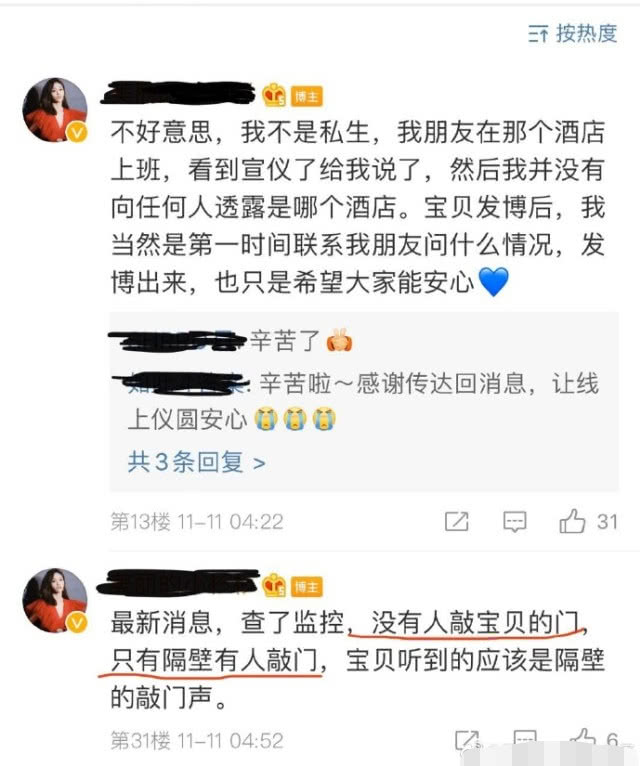The image size is (640, 766).
Task: Open the 按热度 sort option
Action: coord(573,33)
